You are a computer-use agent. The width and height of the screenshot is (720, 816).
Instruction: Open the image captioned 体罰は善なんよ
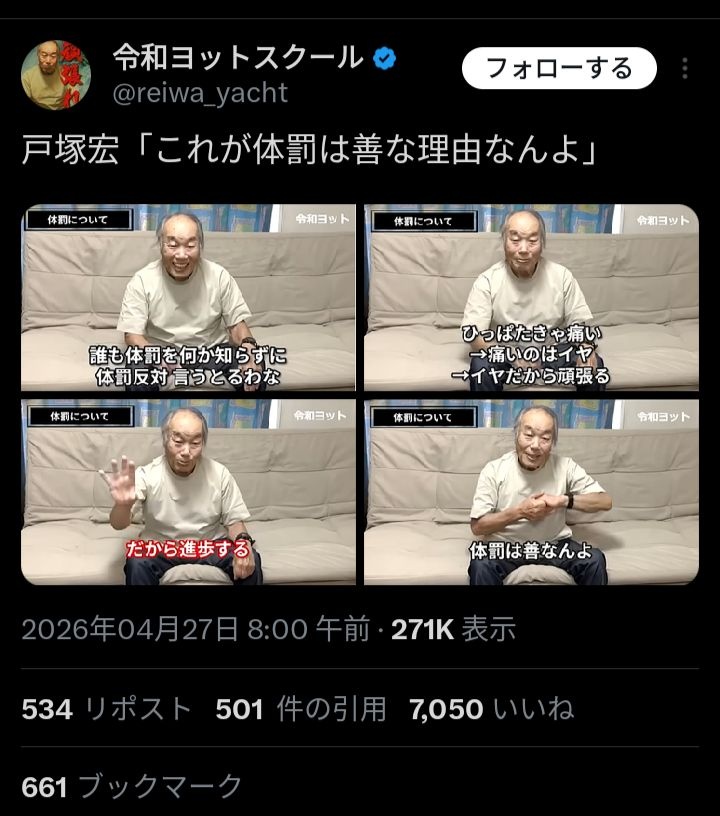pos(531,492)
